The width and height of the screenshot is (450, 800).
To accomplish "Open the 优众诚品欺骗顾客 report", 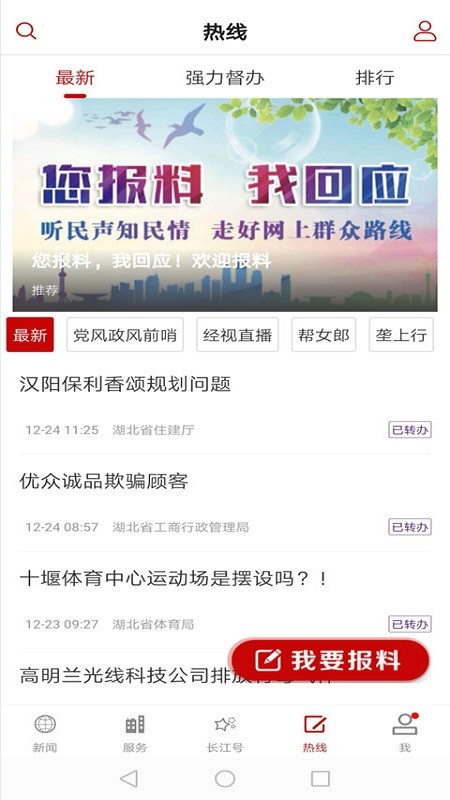I will coord(225,503).
